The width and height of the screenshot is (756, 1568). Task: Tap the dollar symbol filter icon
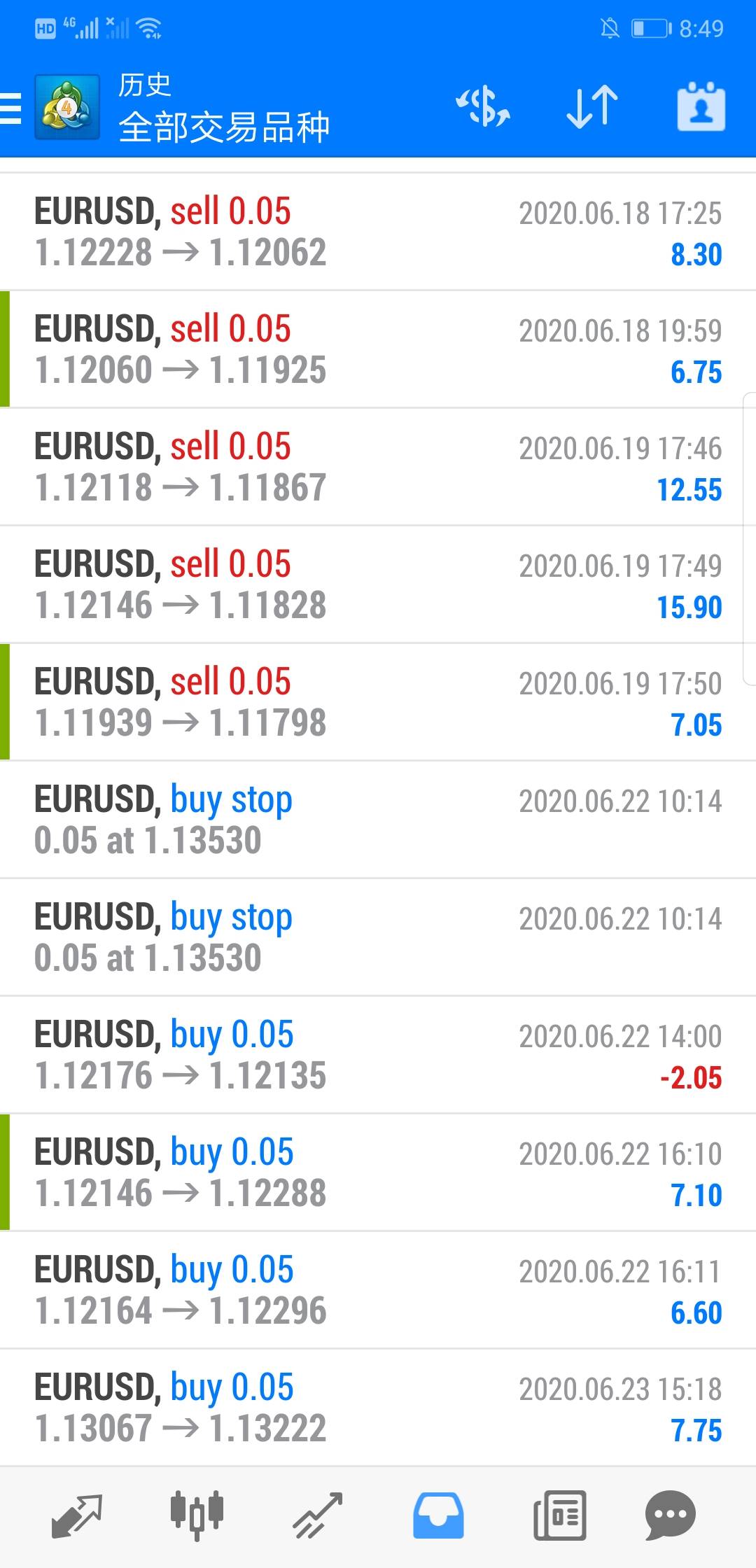click(483, 107)
